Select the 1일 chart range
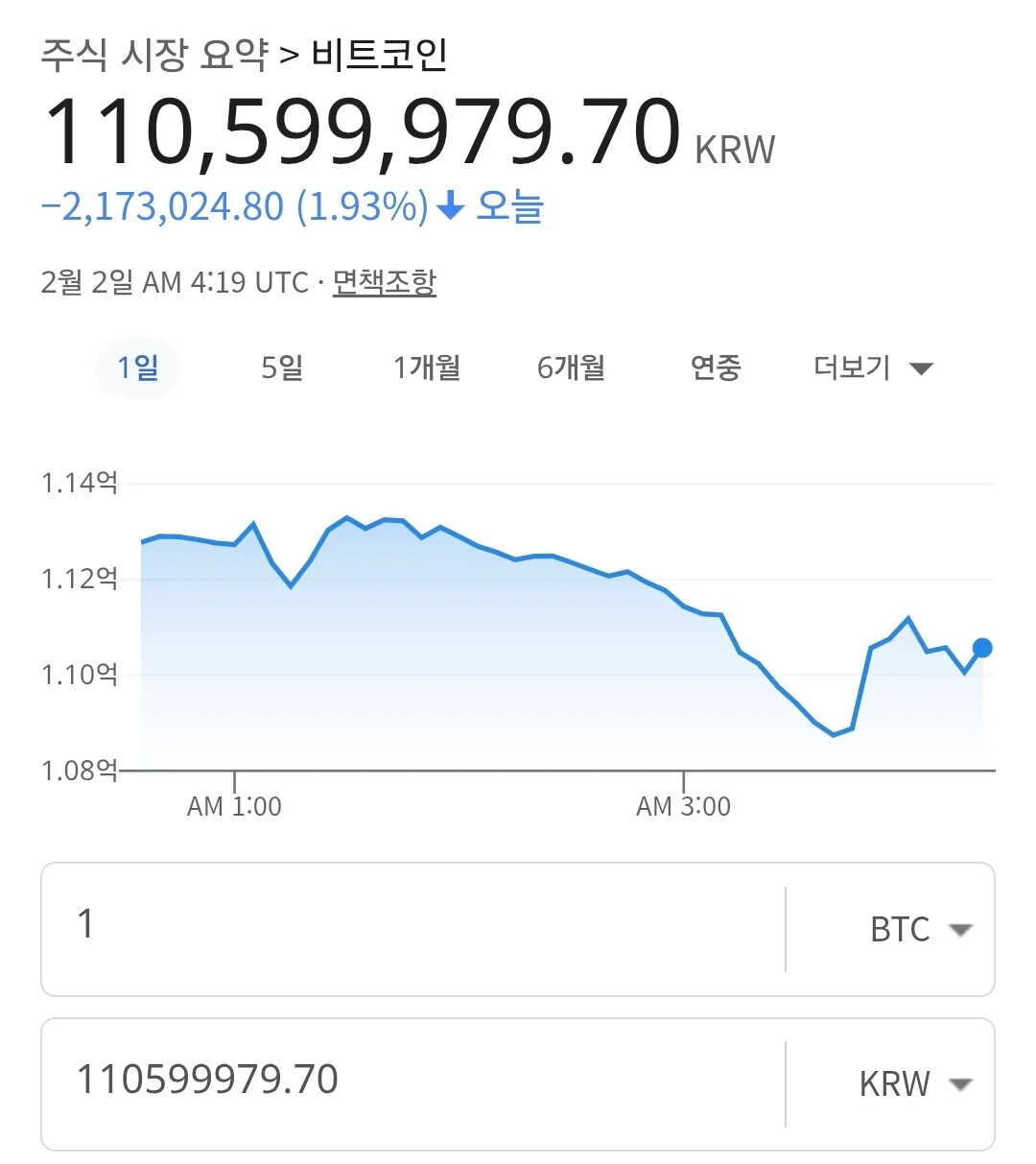 pyautogui.click(x=137, y=368)
